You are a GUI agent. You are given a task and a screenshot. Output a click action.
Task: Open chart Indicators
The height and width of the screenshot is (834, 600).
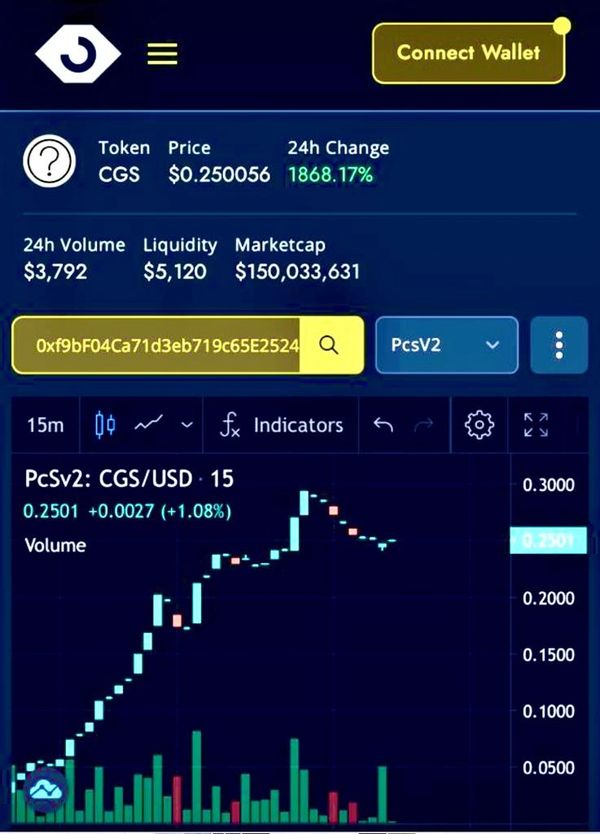283,425
